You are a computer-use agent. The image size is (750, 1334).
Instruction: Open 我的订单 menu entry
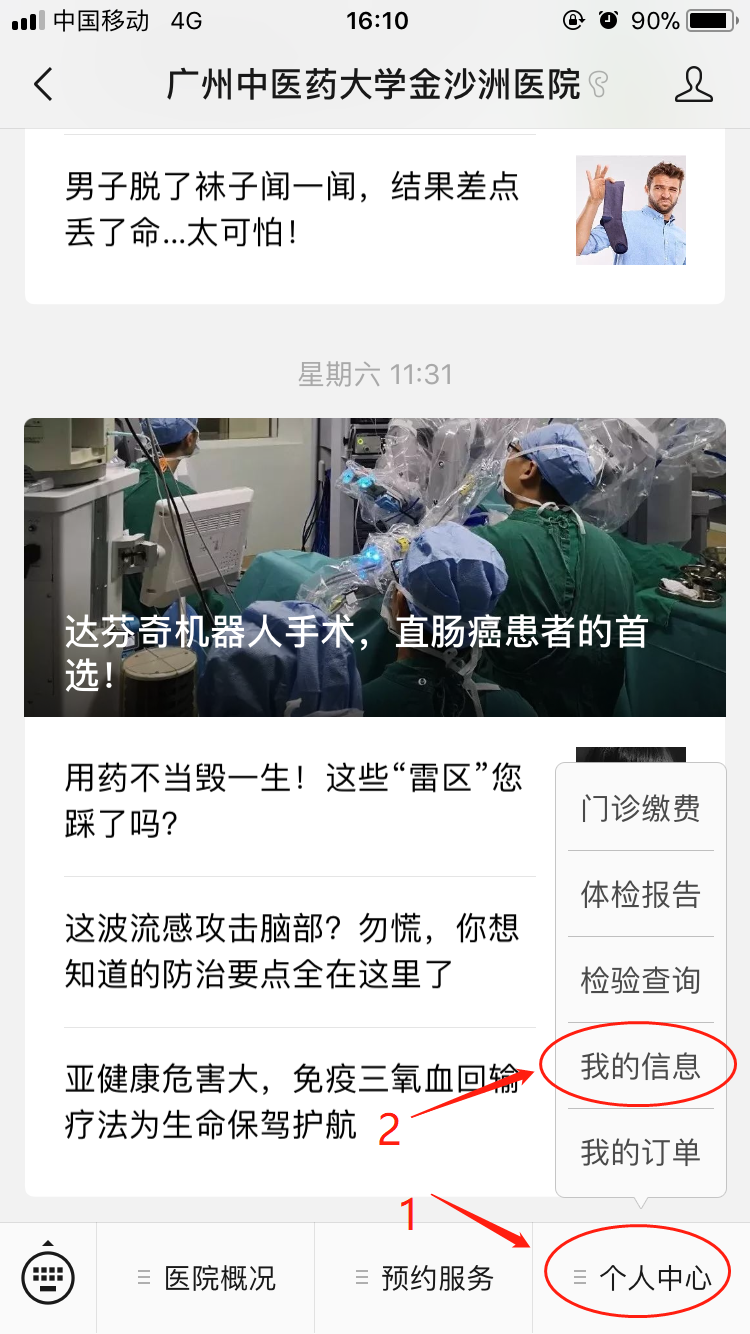click(x=639, y=1150)
